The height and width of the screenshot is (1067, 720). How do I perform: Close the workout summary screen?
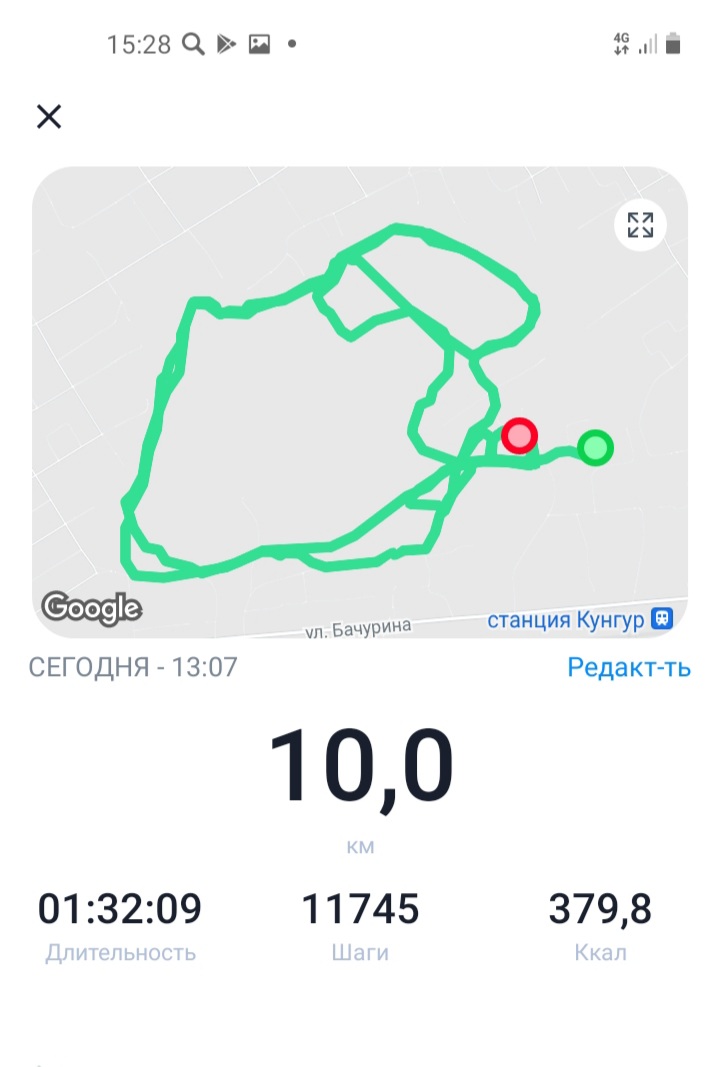coord(49,117)
